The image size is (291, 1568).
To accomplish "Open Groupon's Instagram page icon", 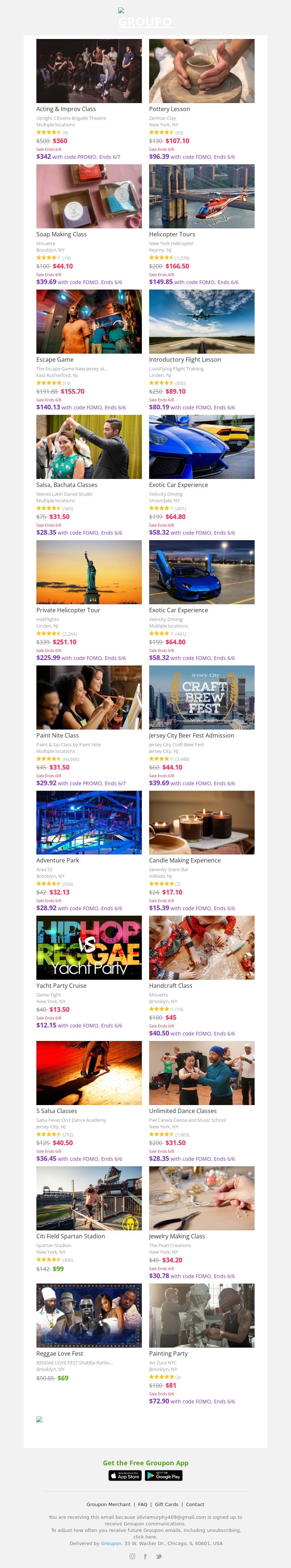I will point(132,1556).
